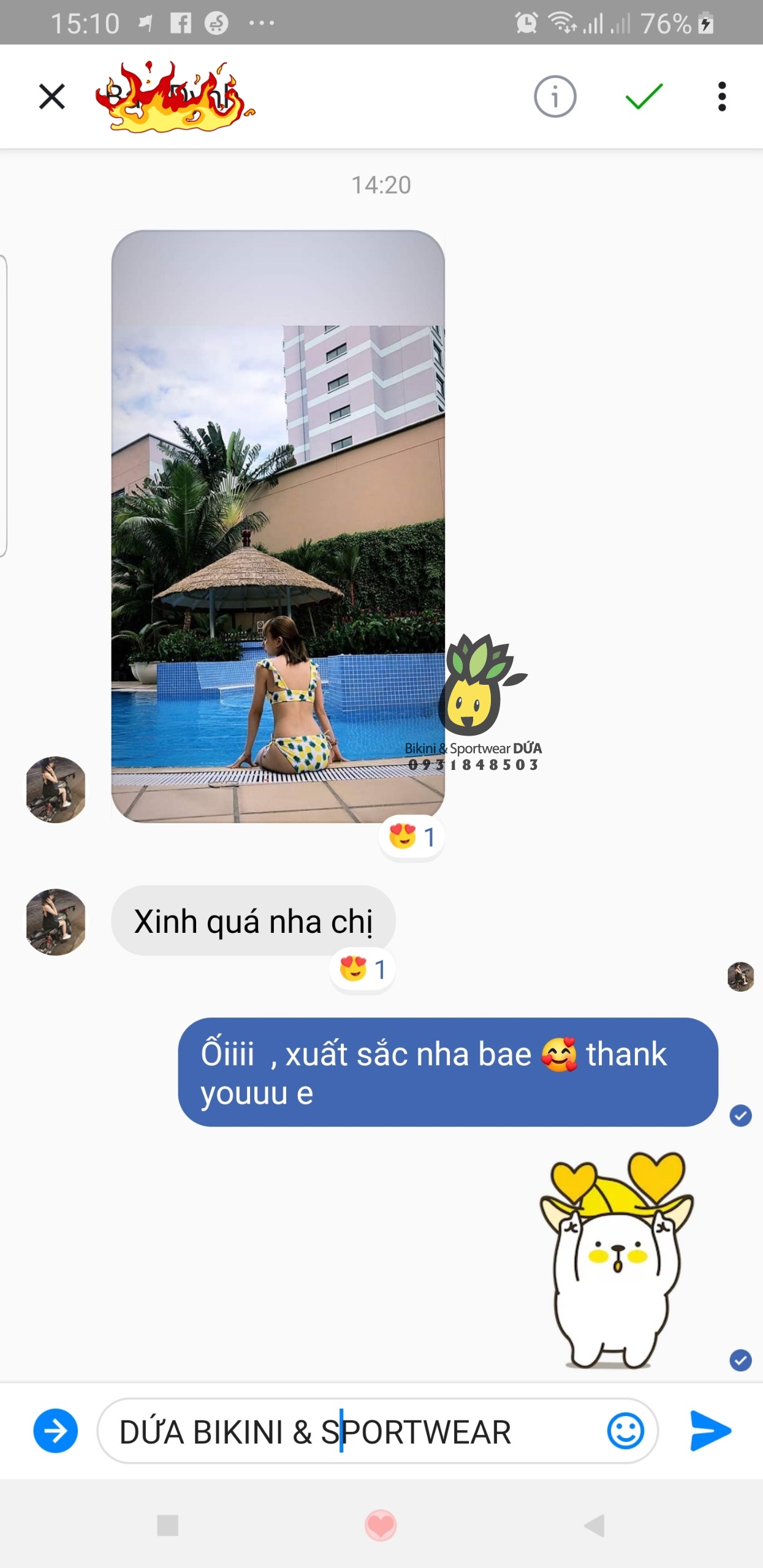Image resolution: width=763 pixels, height=1568 pixels.
Task: Open the three-dot overflow menu
Action: pyautogui.click(x=722, y=97)
